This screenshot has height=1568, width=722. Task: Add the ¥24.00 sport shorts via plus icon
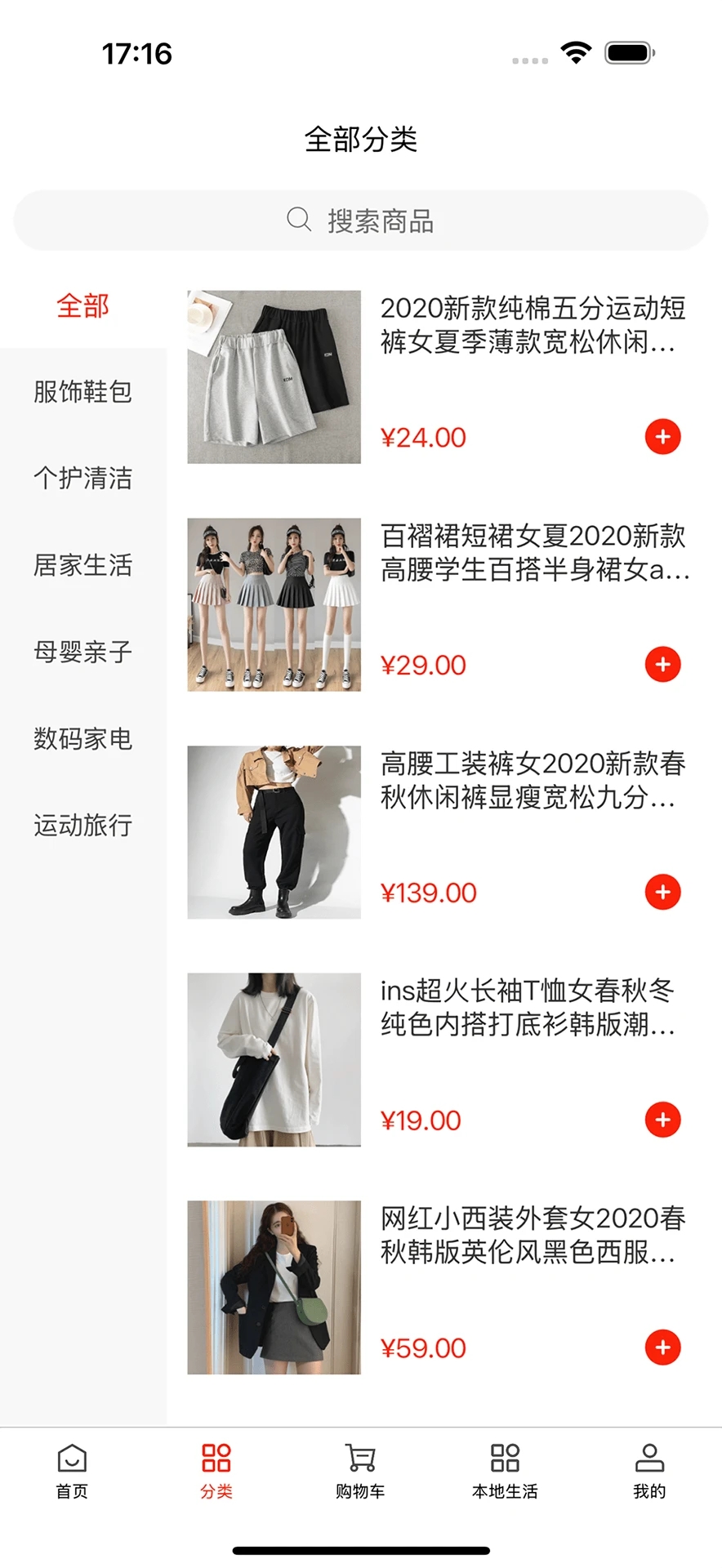tap(662, 437)
